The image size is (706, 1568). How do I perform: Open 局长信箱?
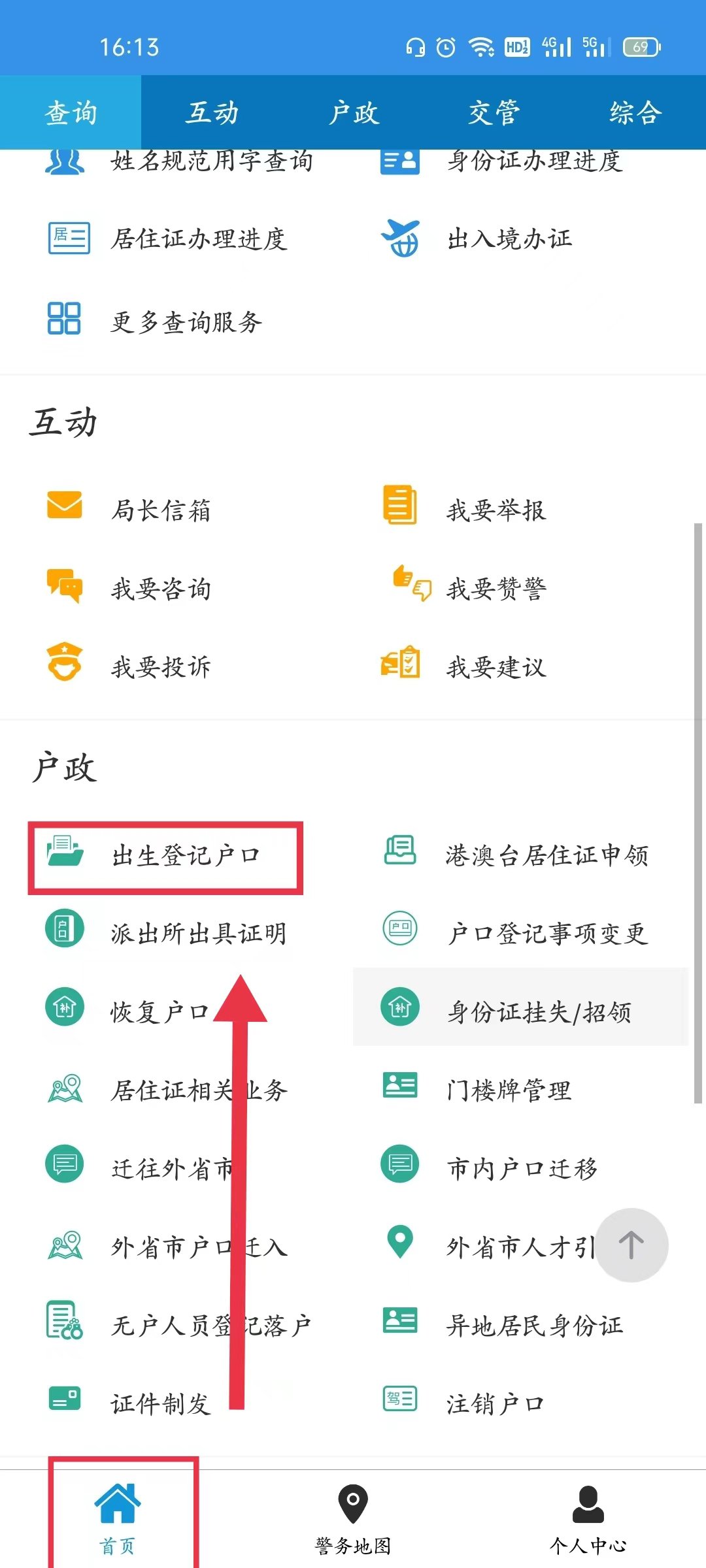[161, 510]
